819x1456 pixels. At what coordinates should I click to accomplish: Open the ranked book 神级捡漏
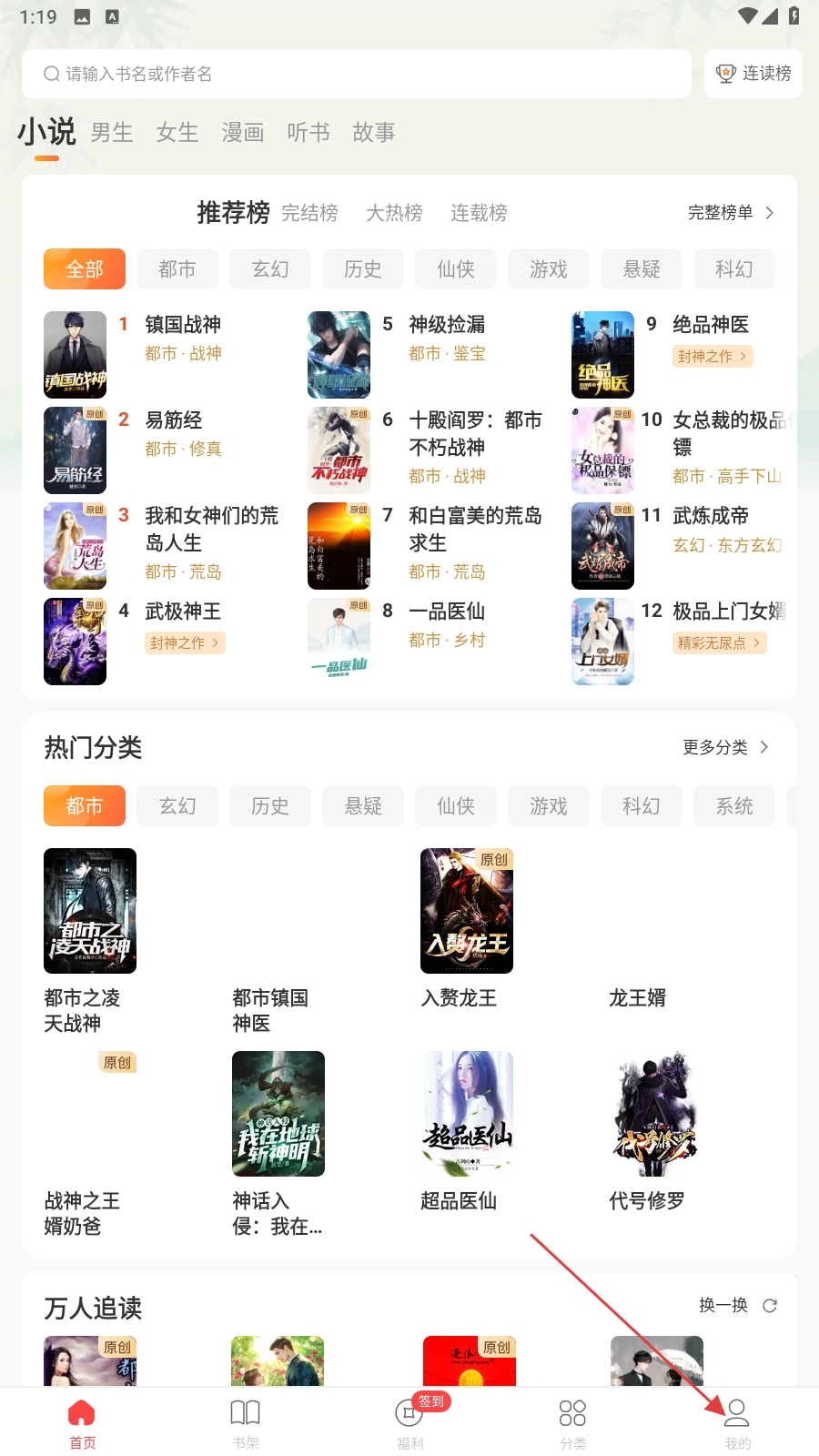pyautogui.click(x=446, y=325)
